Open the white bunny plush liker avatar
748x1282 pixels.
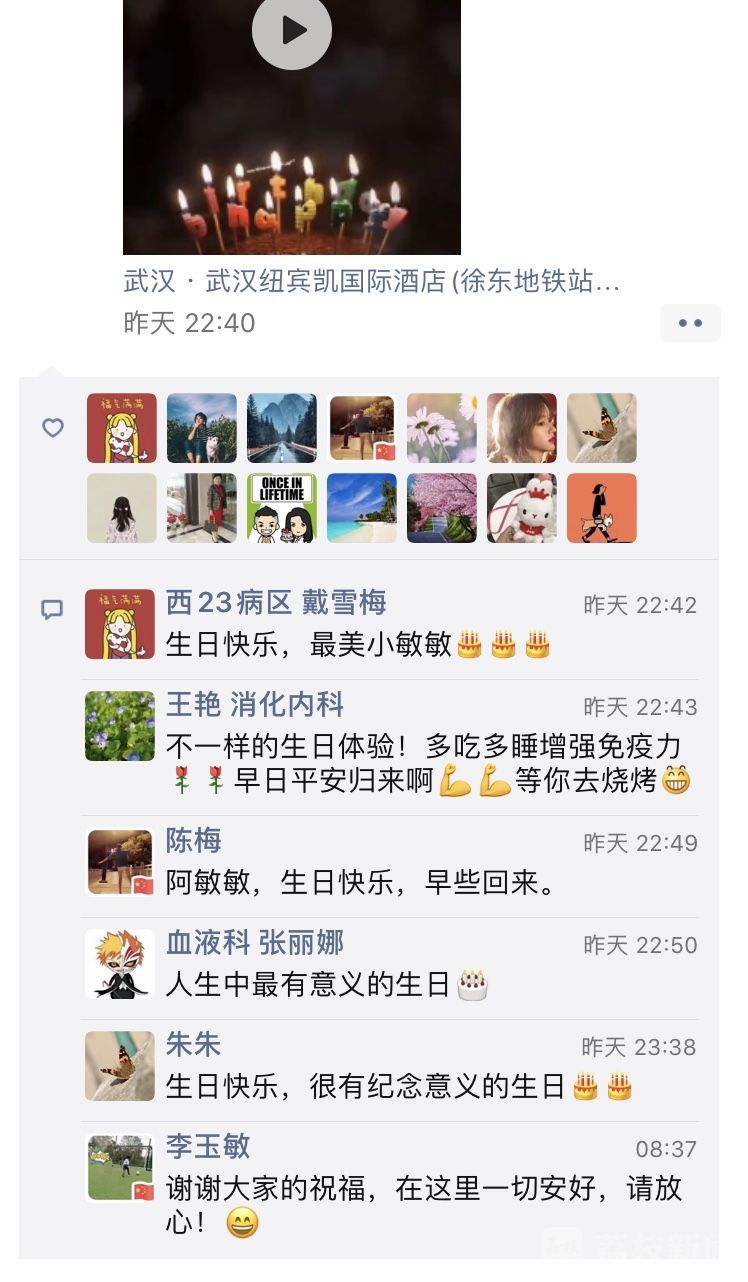(x=522, y=508)
